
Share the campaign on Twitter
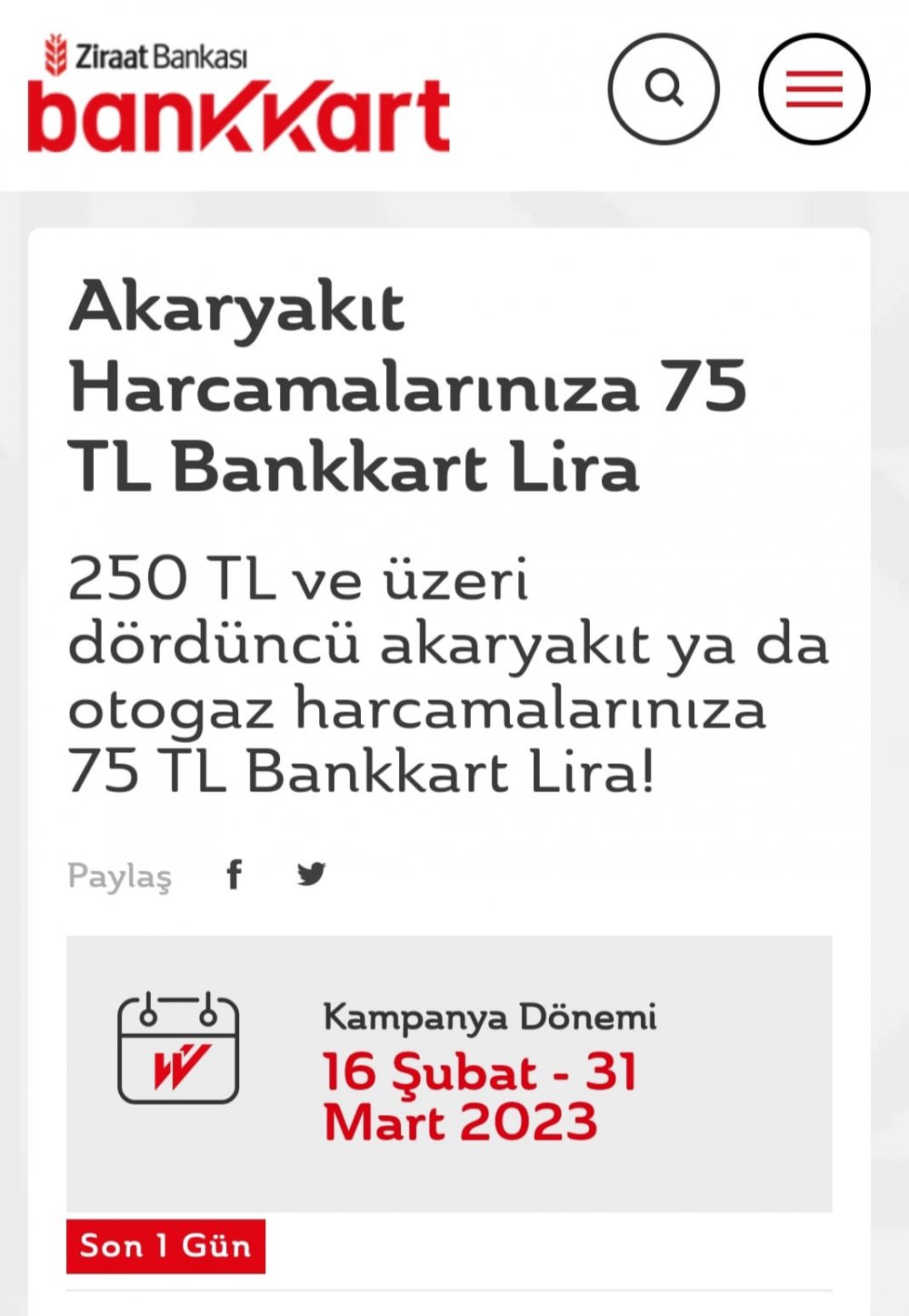pyautogui.click(x=311, y=874)
